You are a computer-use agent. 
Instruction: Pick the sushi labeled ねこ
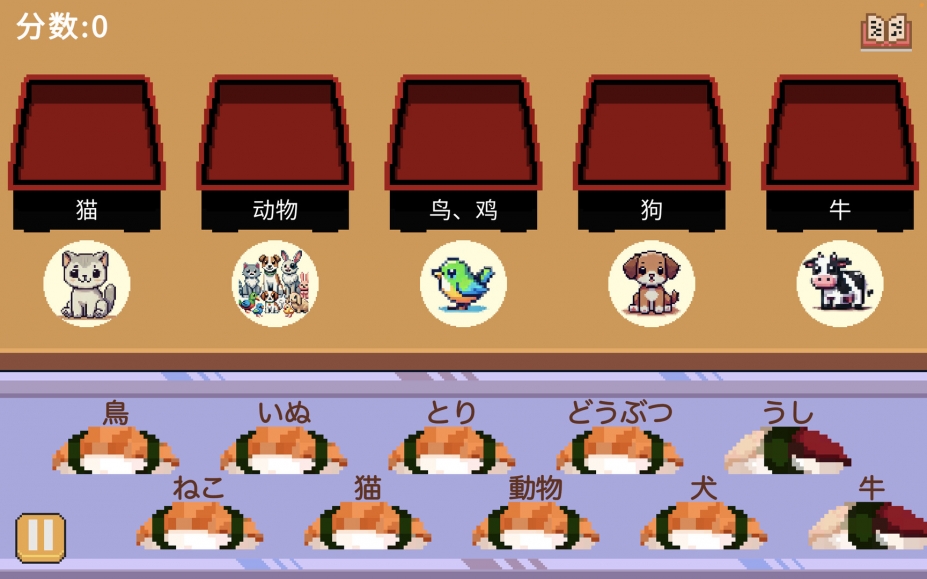200,524
